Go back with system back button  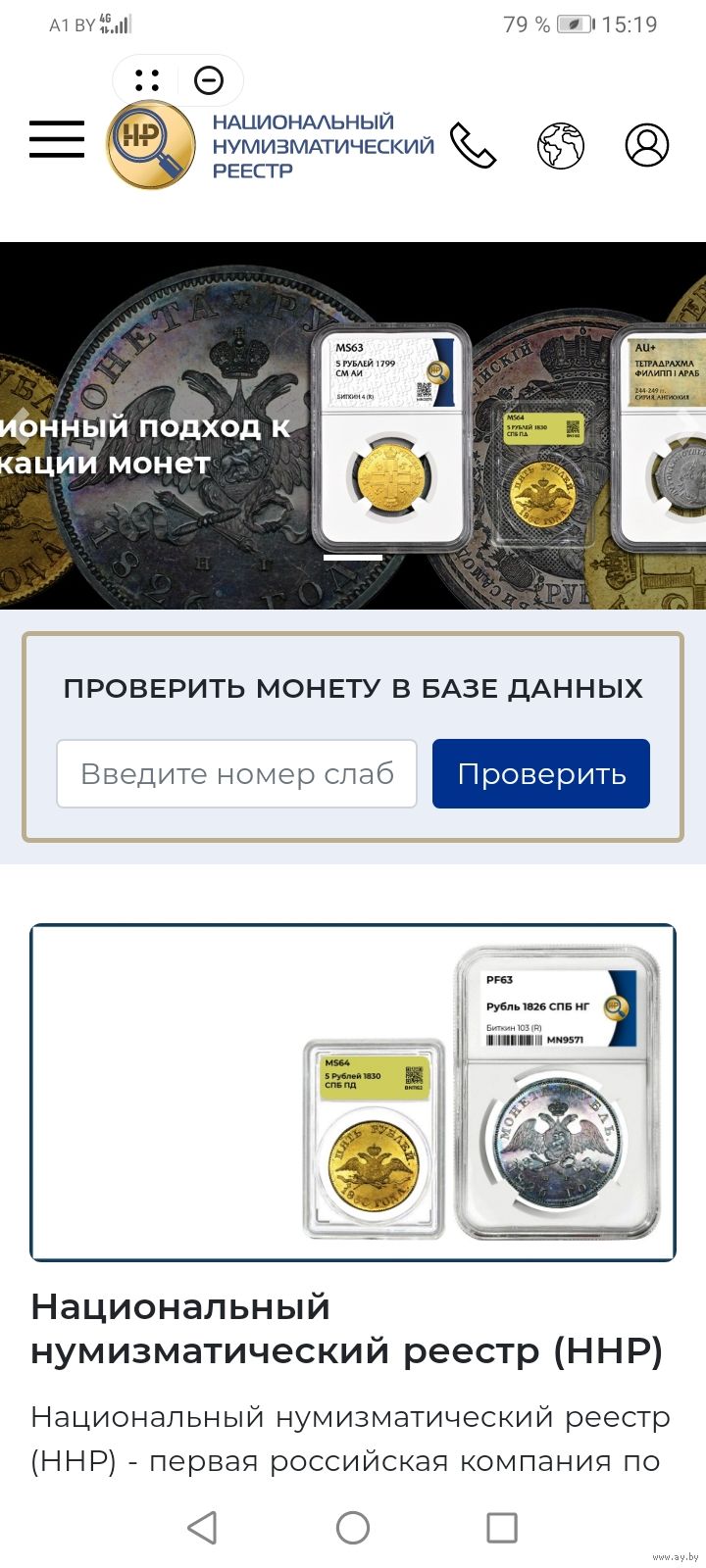coord(202,1527)
